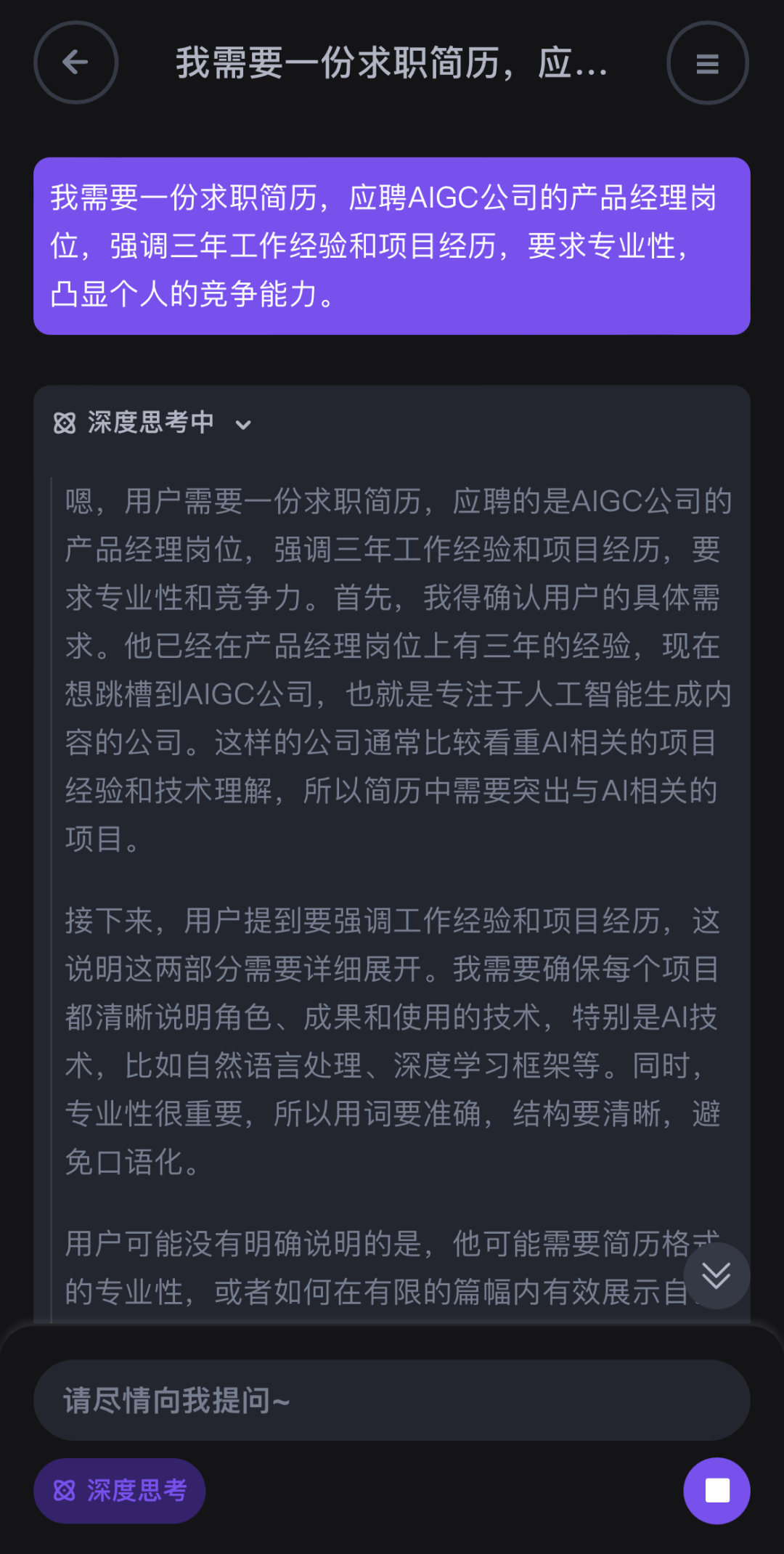
Task: Stop the response generation
Action: 716,1491
